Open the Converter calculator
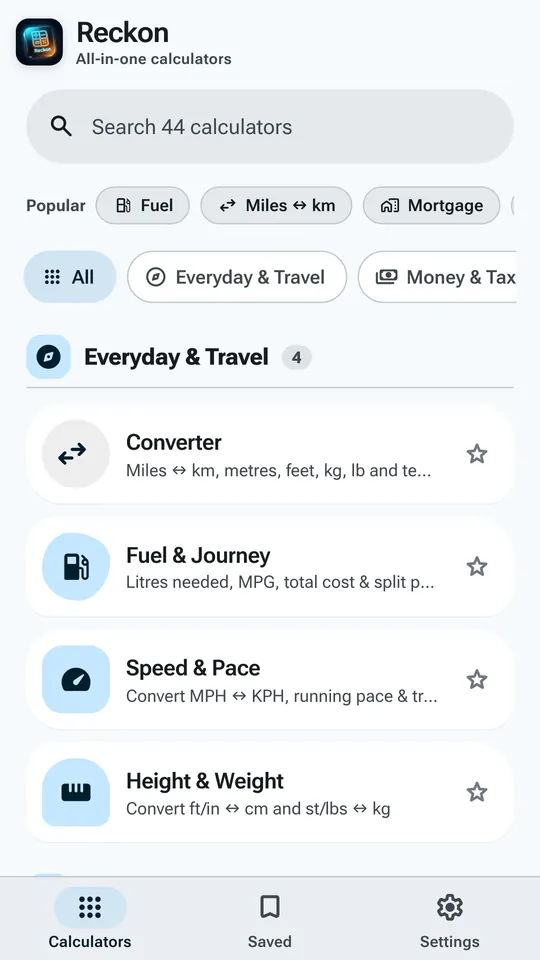This screenshot has height=960, width=540. (269, 454)
